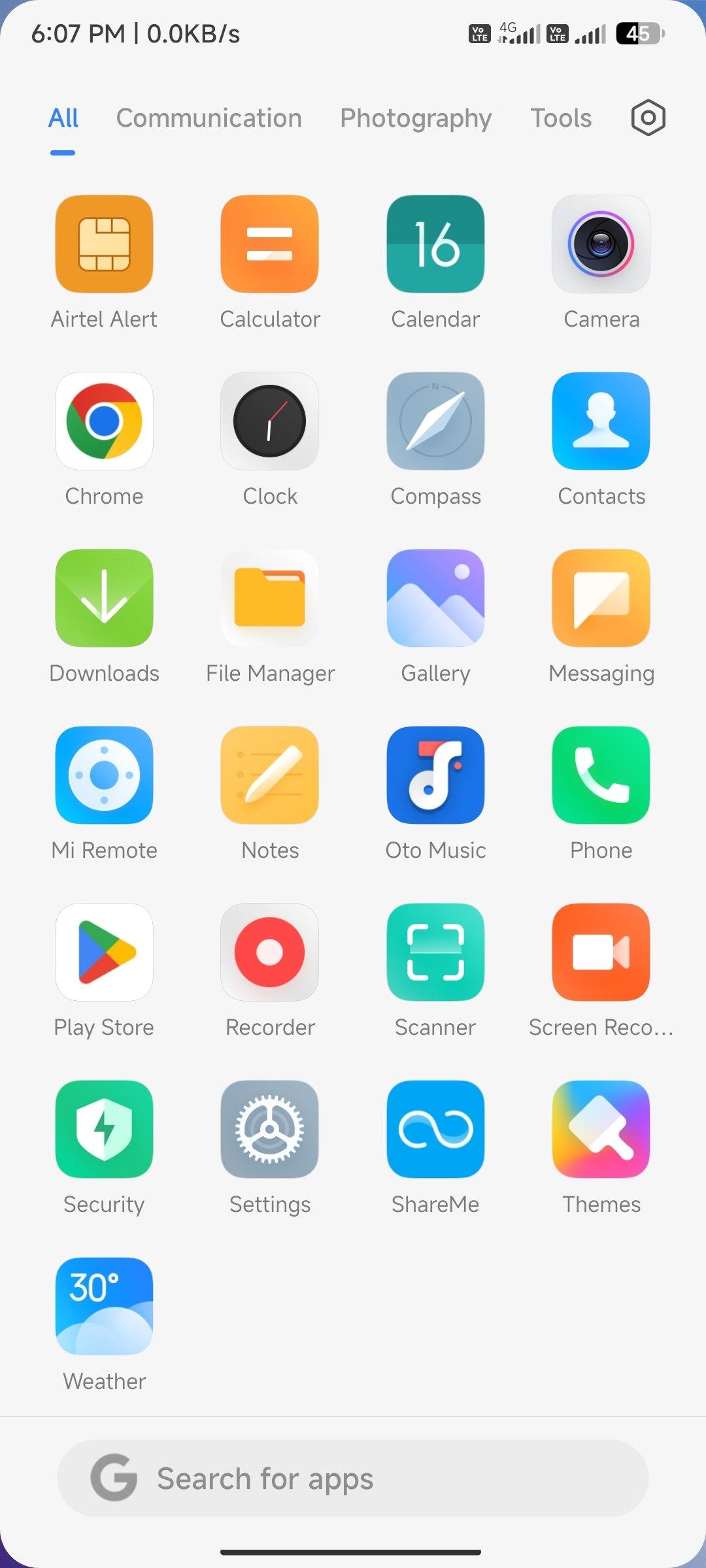Switch to the Photography tab

click(416, 118)
